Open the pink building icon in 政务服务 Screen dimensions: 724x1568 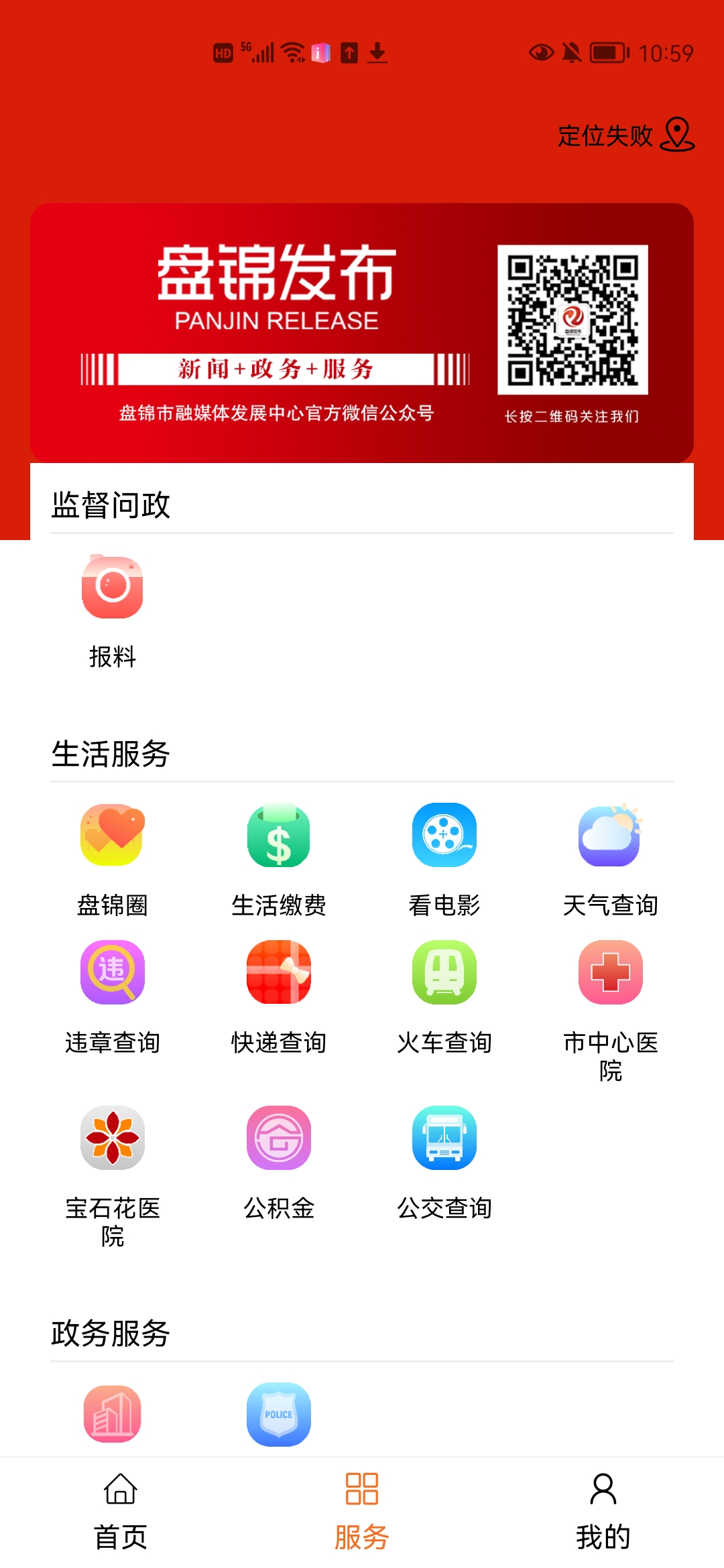113,1414
